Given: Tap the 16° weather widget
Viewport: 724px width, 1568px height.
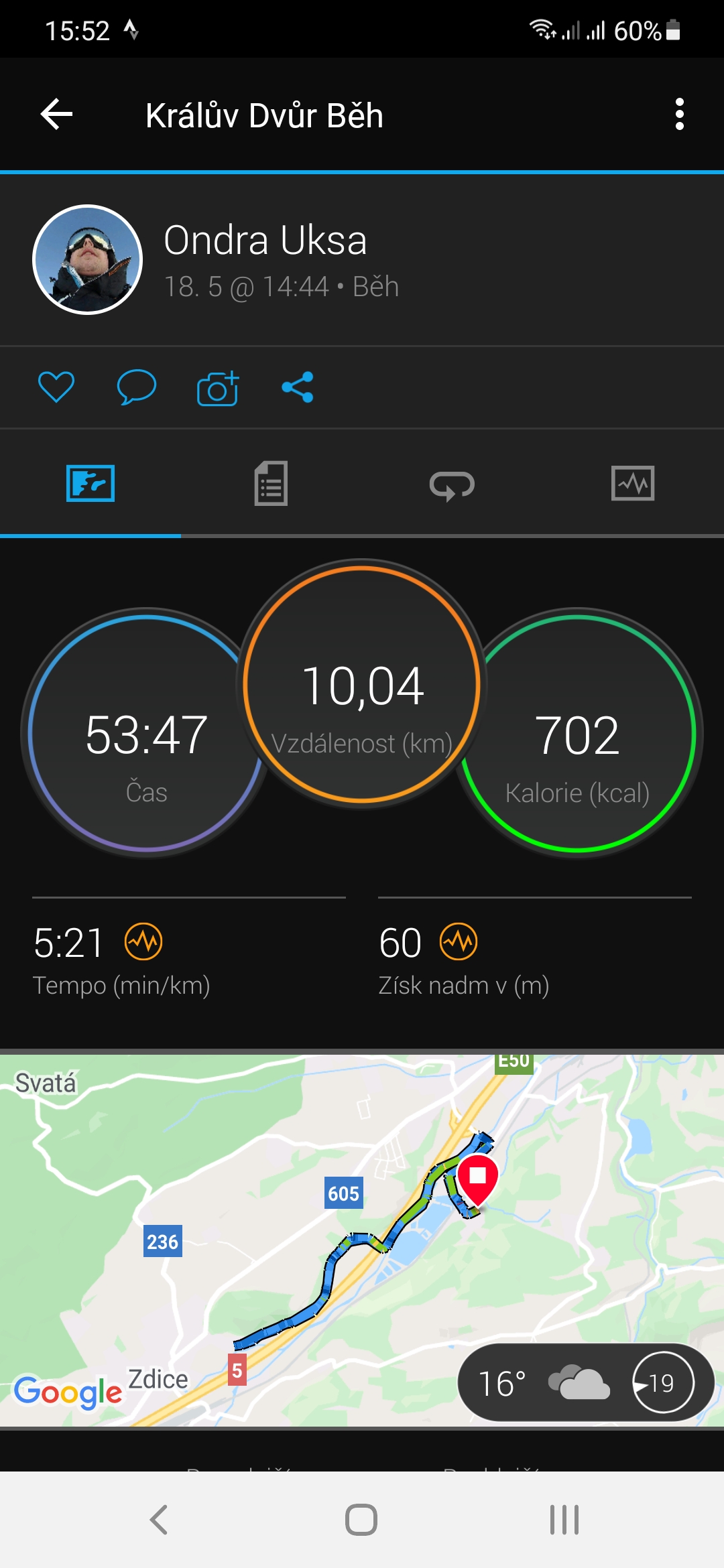Looking at the screenshot, I should pos(585,1382).
